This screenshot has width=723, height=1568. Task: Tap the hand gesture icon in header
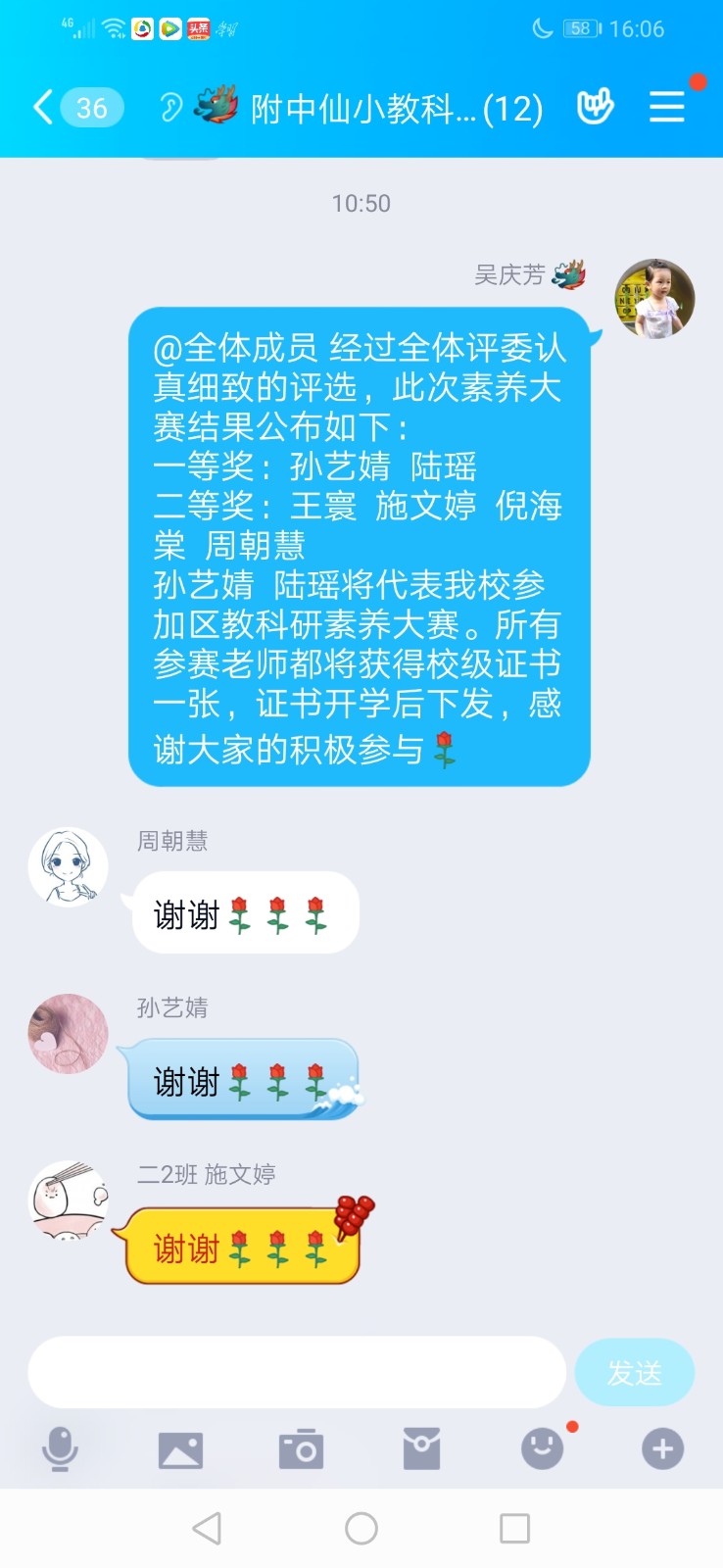click(595, 106)
